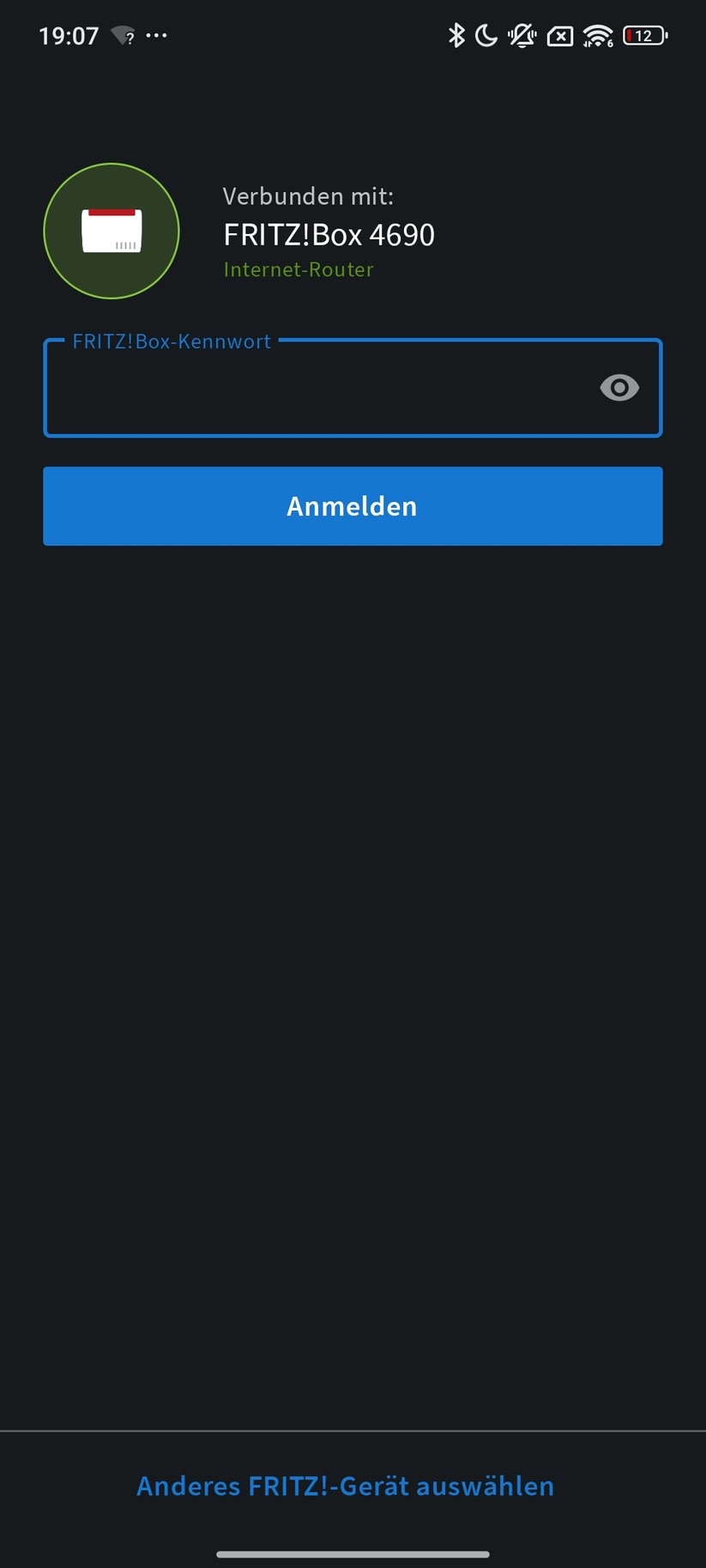706x1568 pixels.
Task: Select the Wi-Fi 6 signal icon
Action: 596,36
